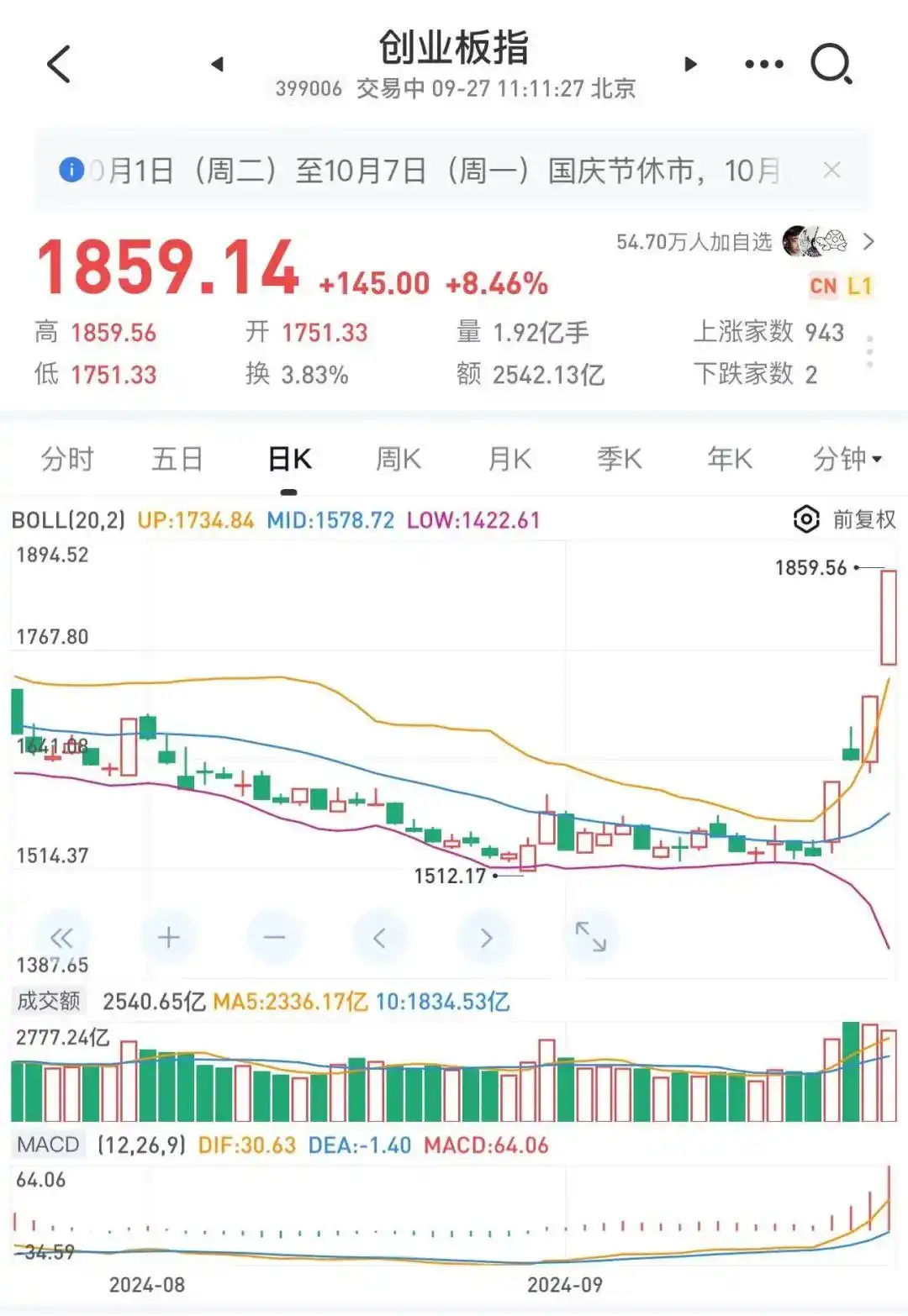Expand extra quote stats via vertical ellipsis

tap(870, 353)
